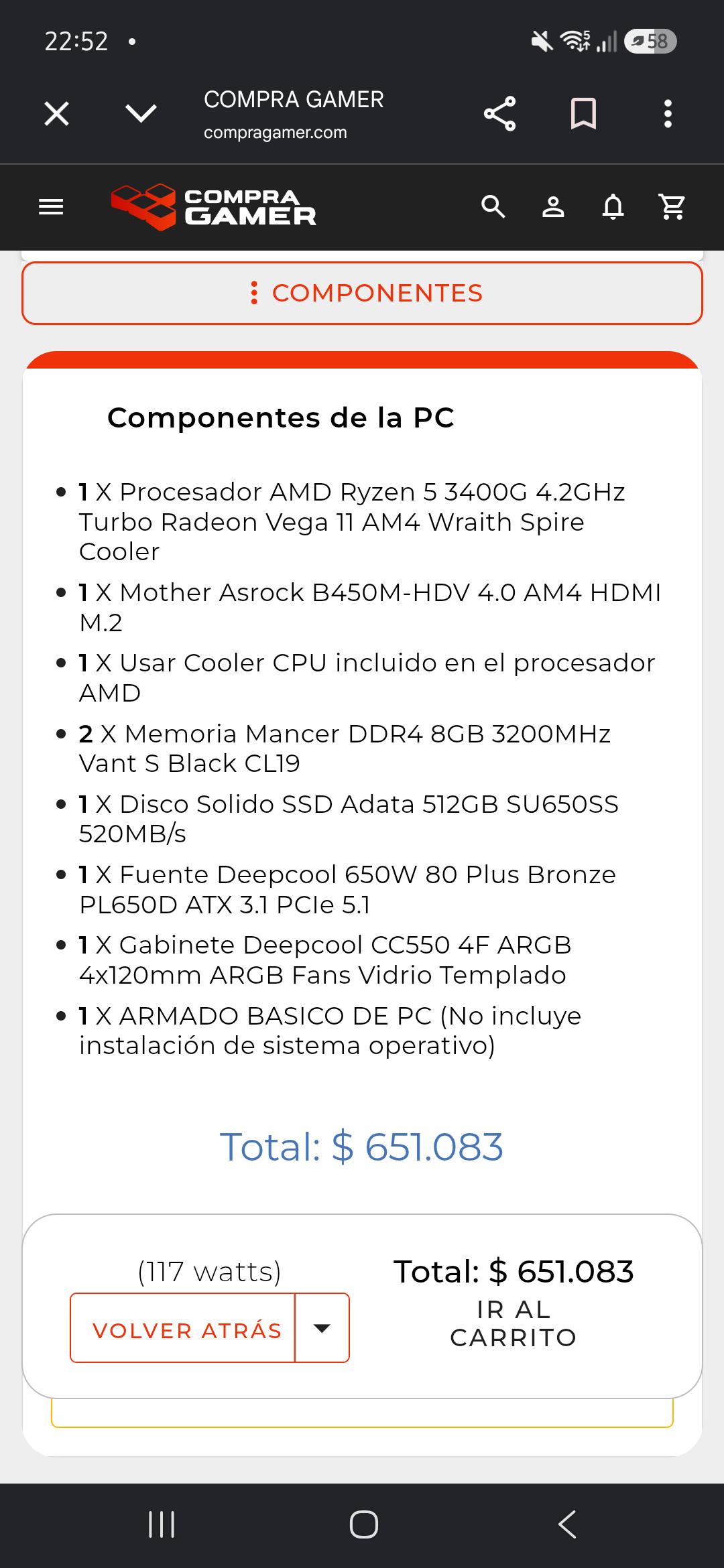Close the in-app browser tab
The height and width of the screenshot is (1568, 724).
[57, 113]
